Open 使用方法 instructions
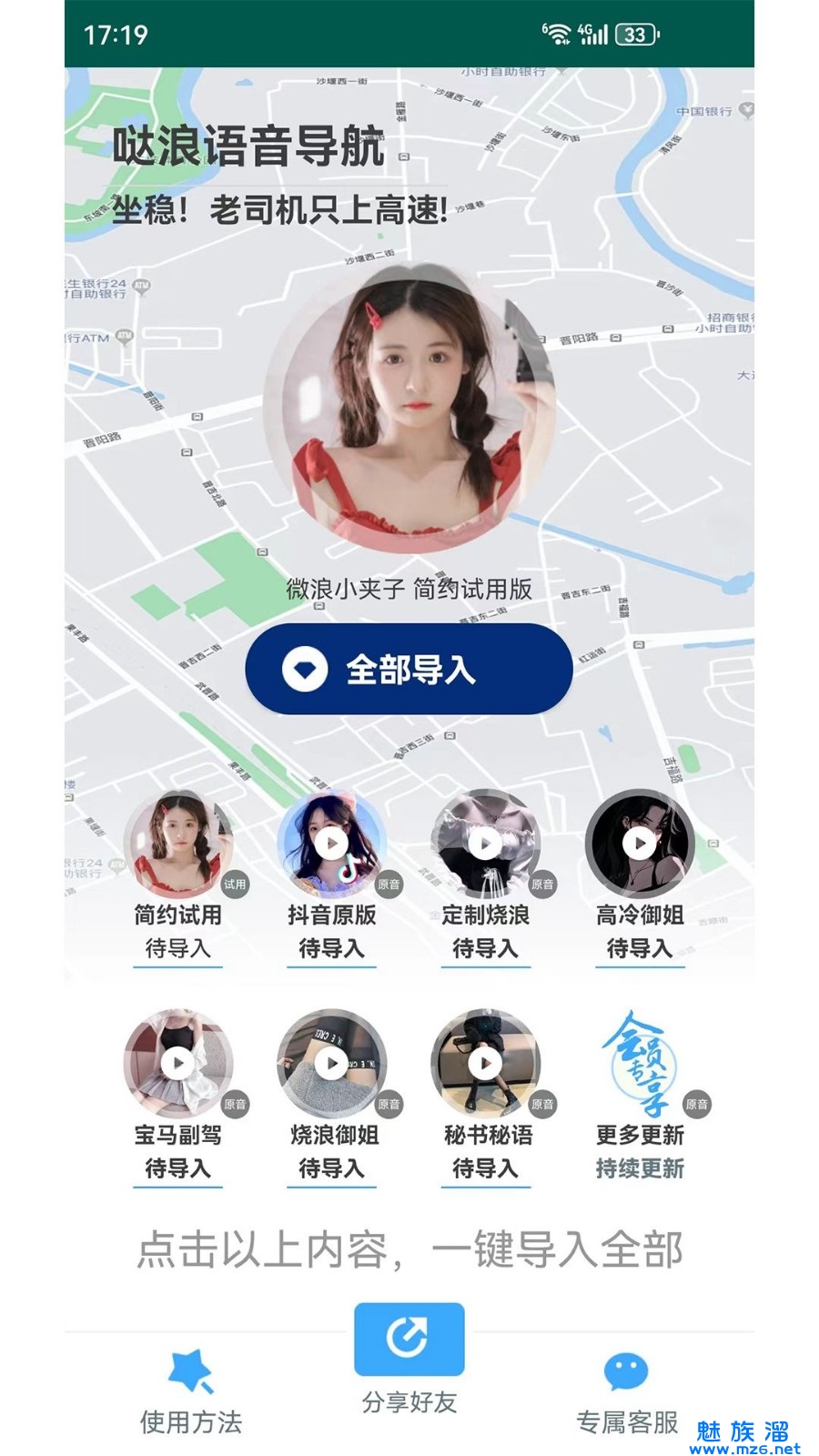Image resolution: width=819 pixels, height=1456 pixels. coord(191,1392)
